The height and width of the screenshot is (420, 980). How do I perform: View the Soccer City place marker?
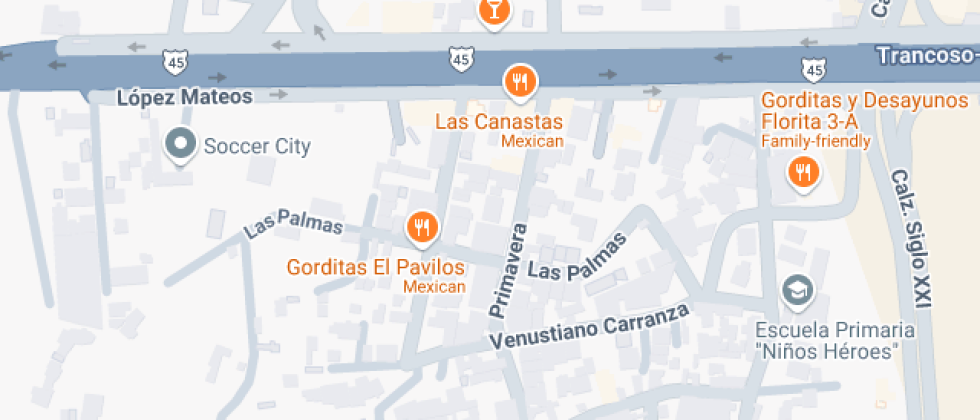click(181, 146)
